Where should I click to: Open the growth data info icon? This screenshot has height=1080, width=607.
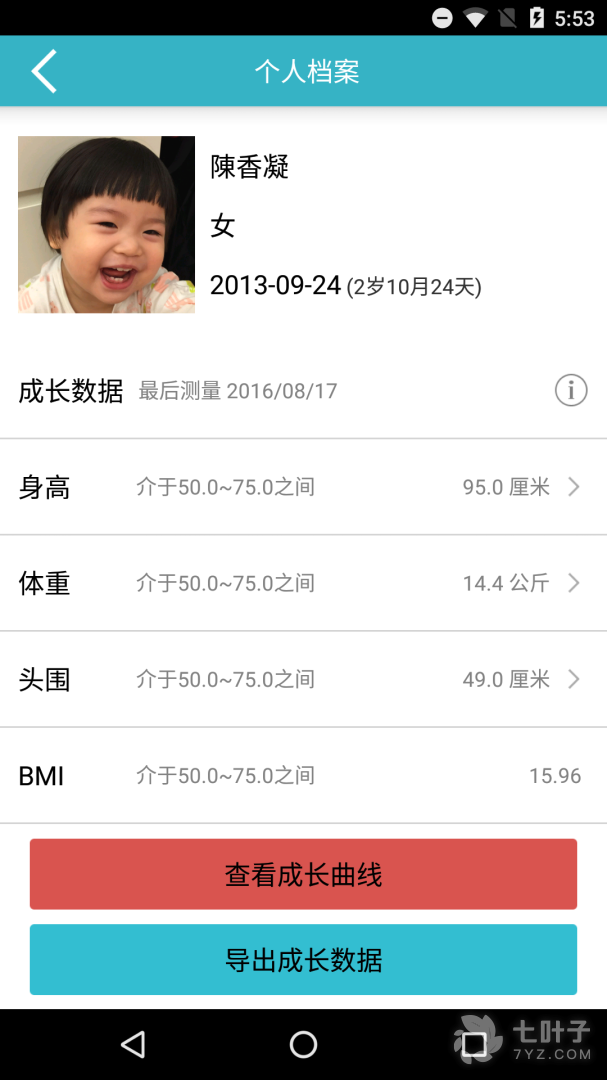571,390
